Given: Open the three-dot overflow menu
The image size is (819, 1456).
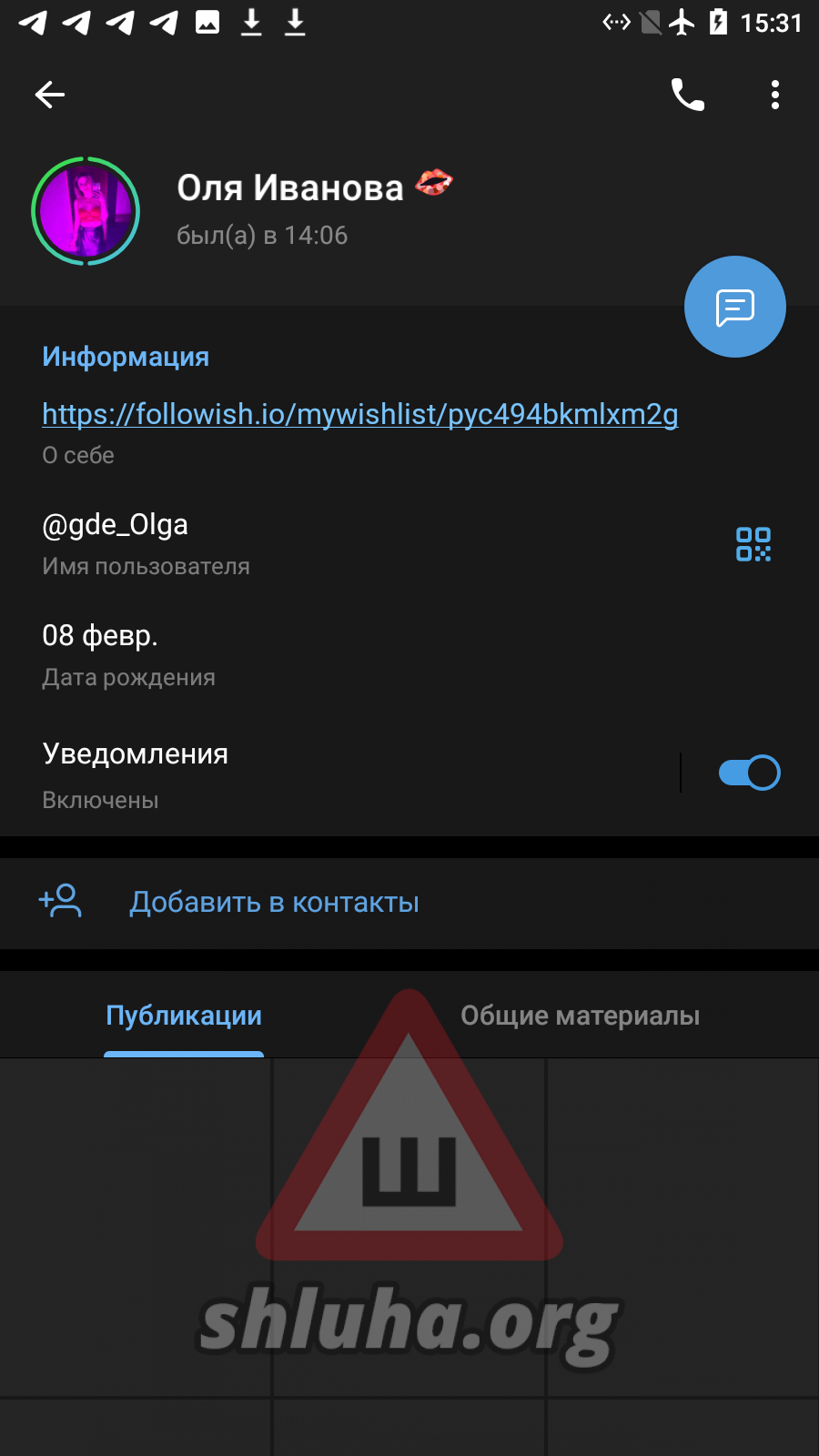Looking at the screenshot, I should tap(775, 95).
